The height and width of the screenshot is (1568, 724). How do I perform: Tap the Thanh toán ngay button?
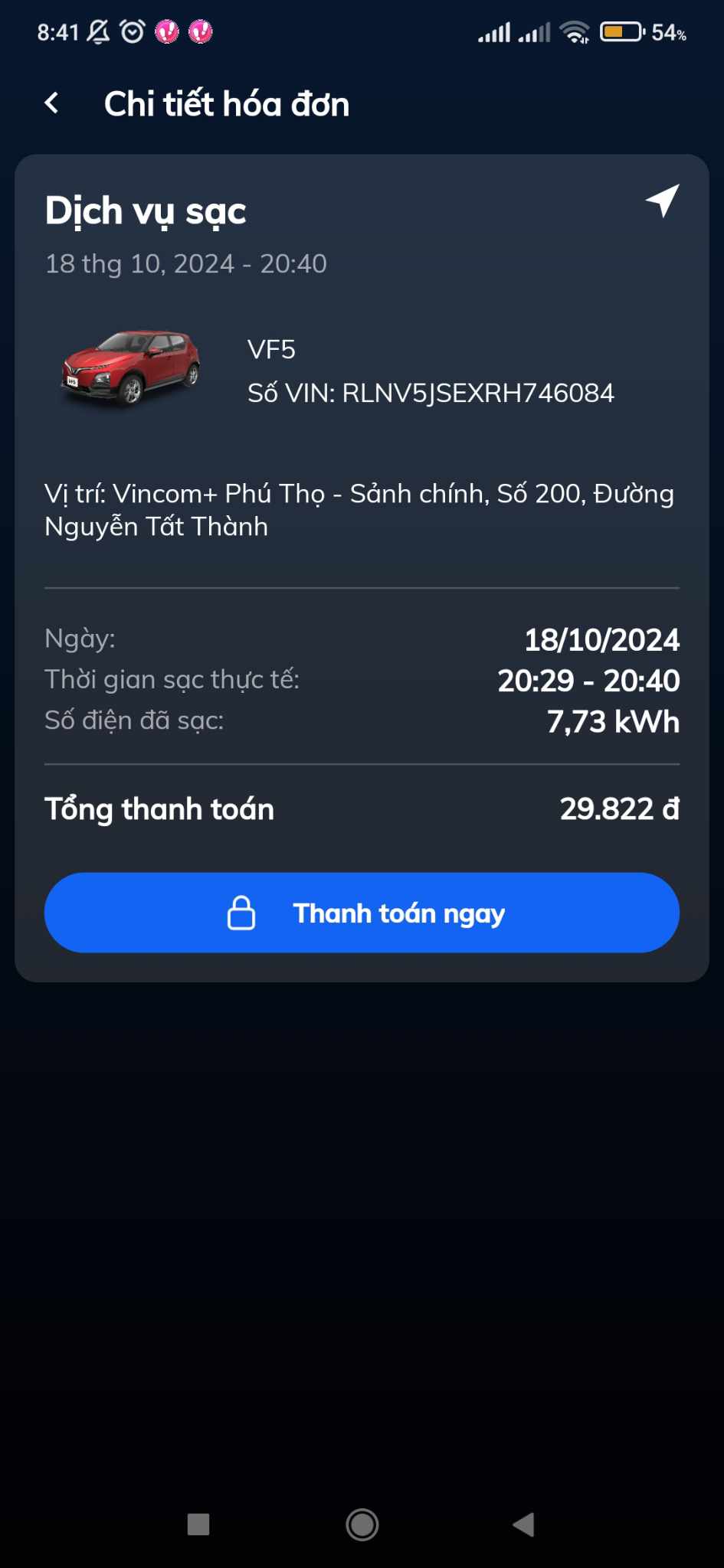click(x=362, y=913)
